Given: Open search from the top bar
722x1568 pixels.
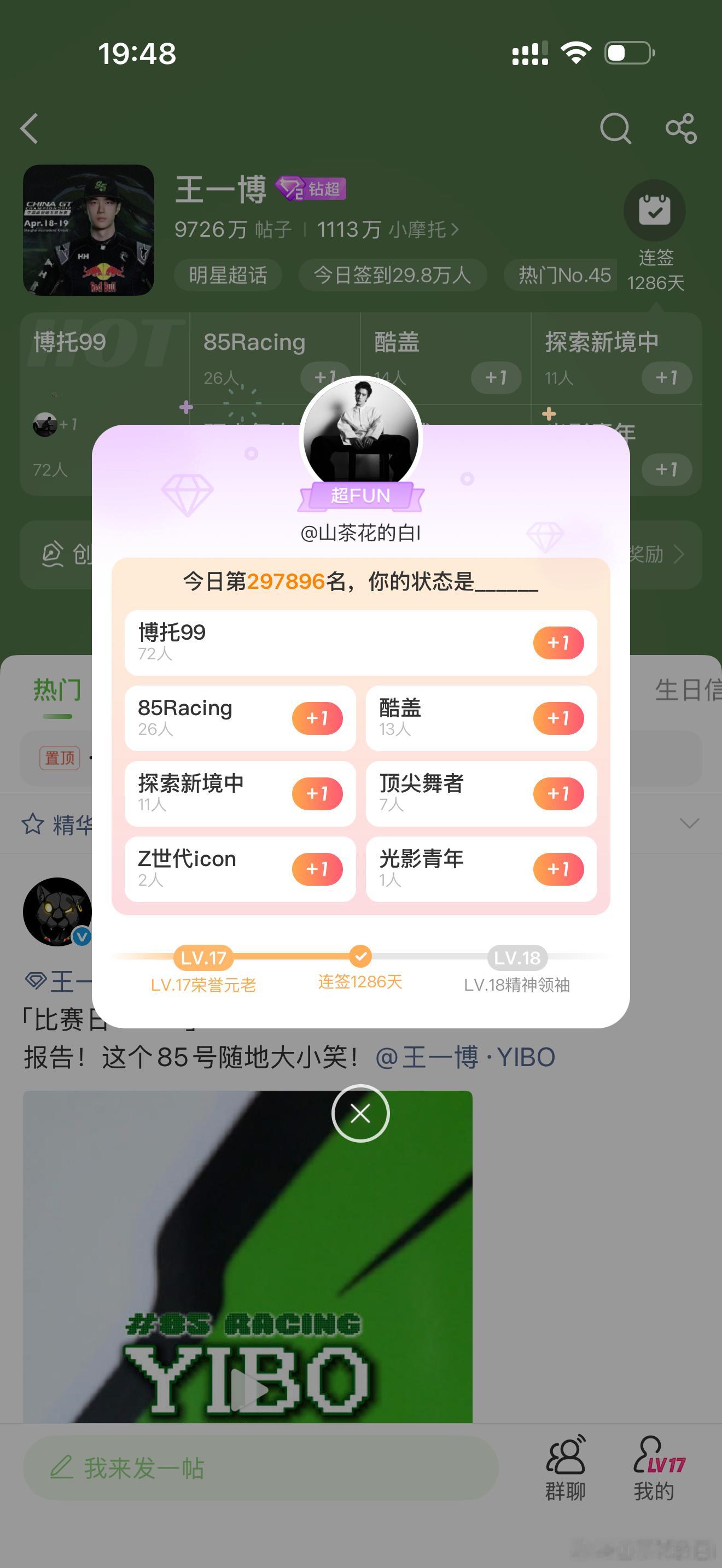Looking at the screenshot, I should click(x=616, y=128).
